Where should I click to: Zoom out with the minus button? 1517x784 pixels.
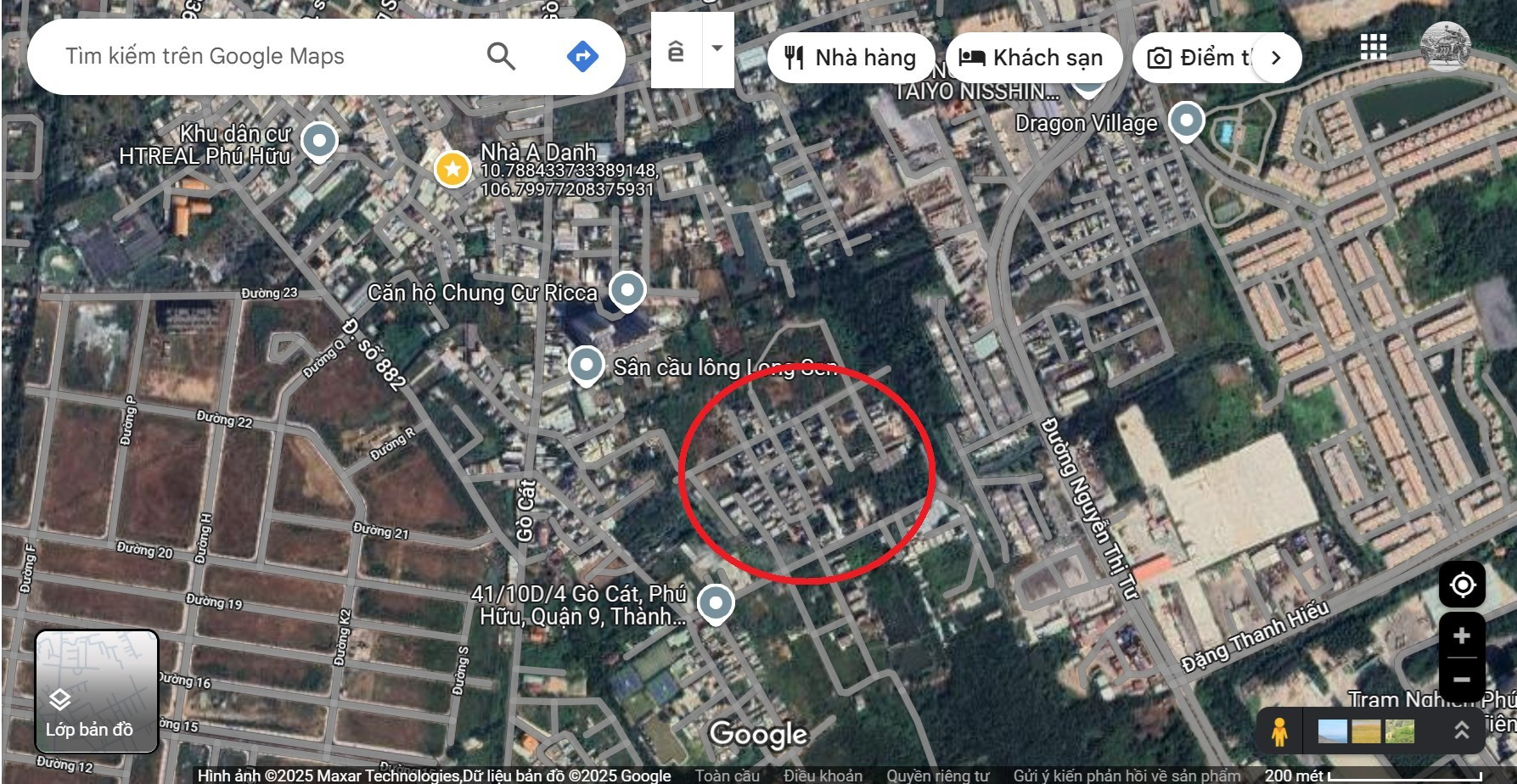1462,680
